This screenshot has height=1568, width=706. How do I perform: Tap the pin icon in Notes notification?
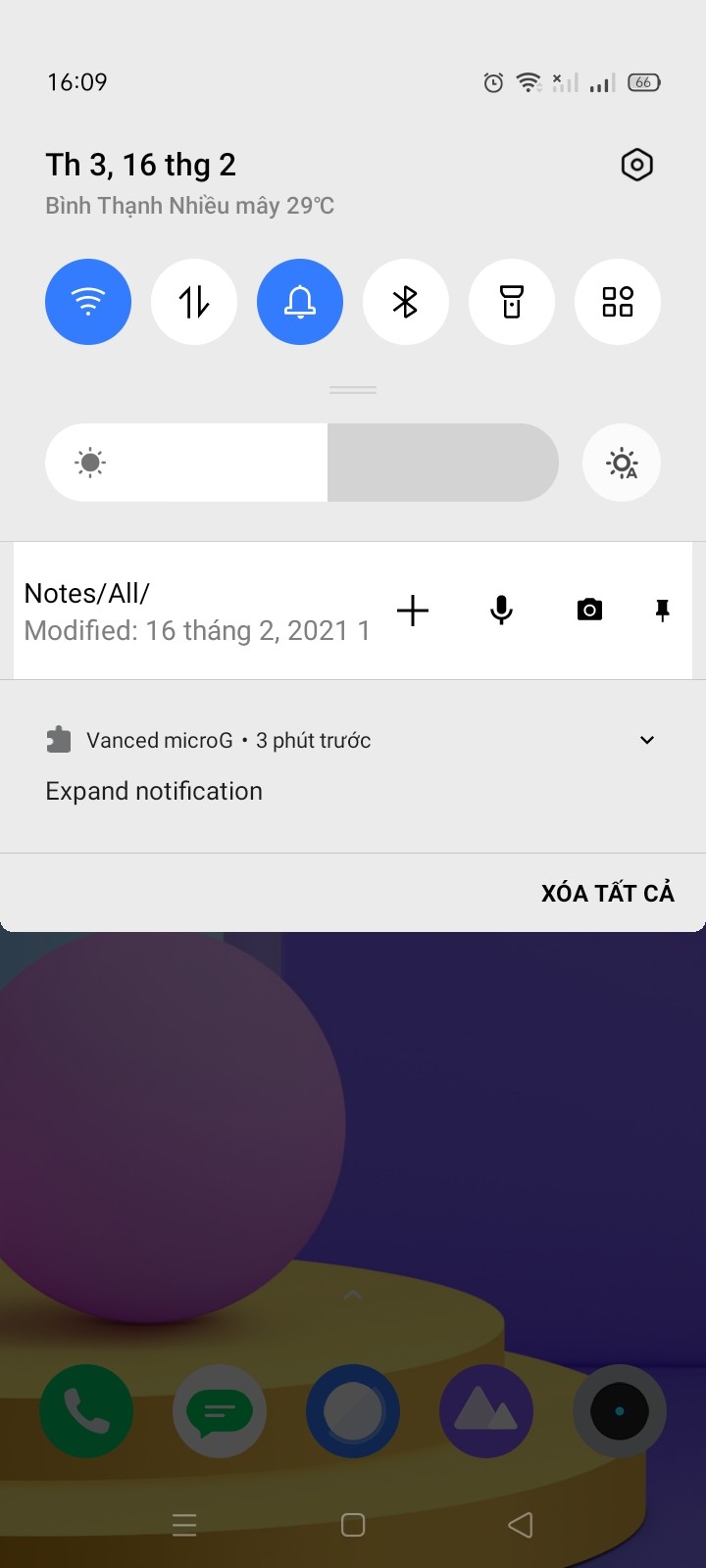pyautogui.click(x=663, y=611)
